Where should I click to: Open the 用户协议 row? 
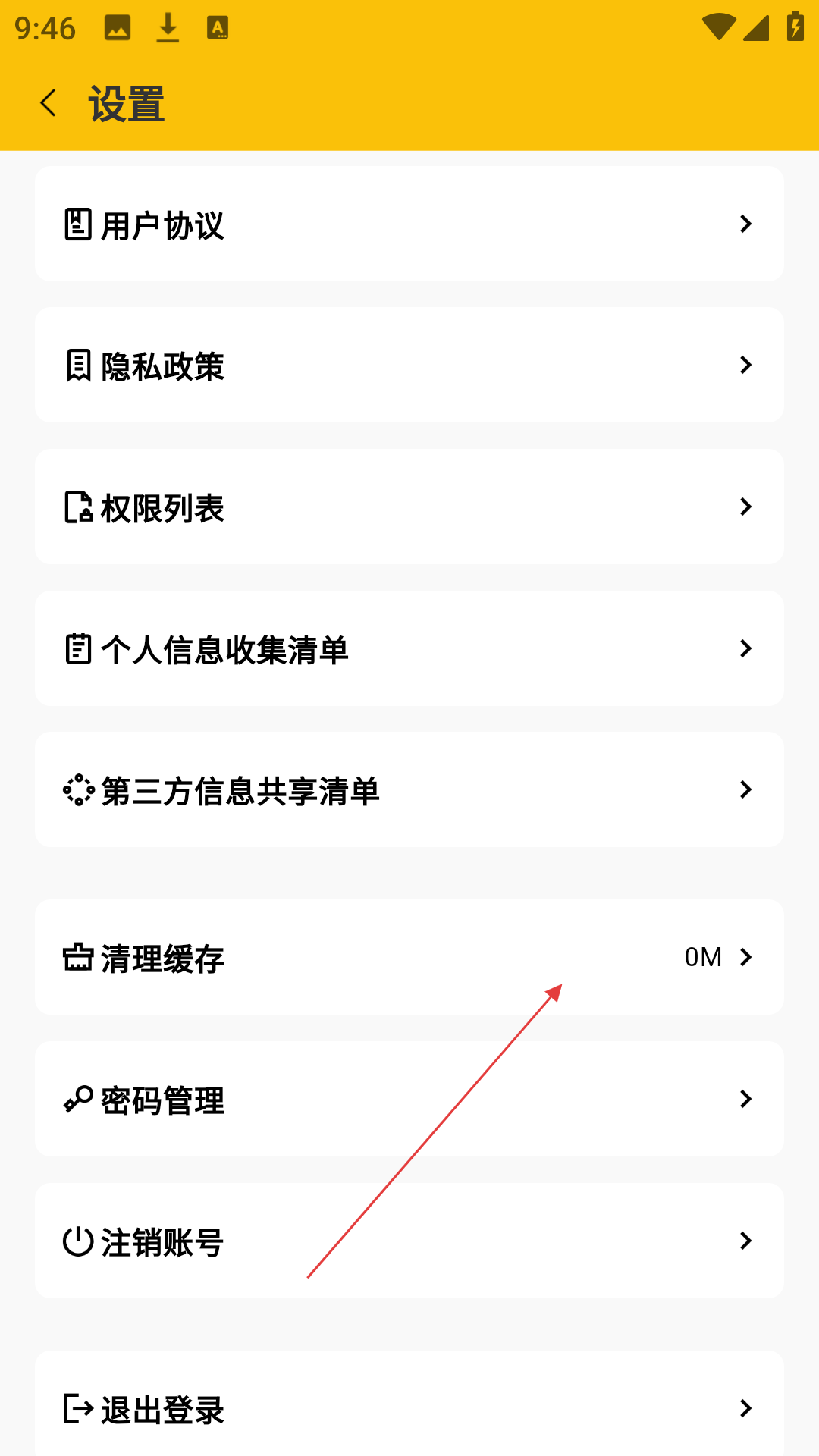coord(409,224)
